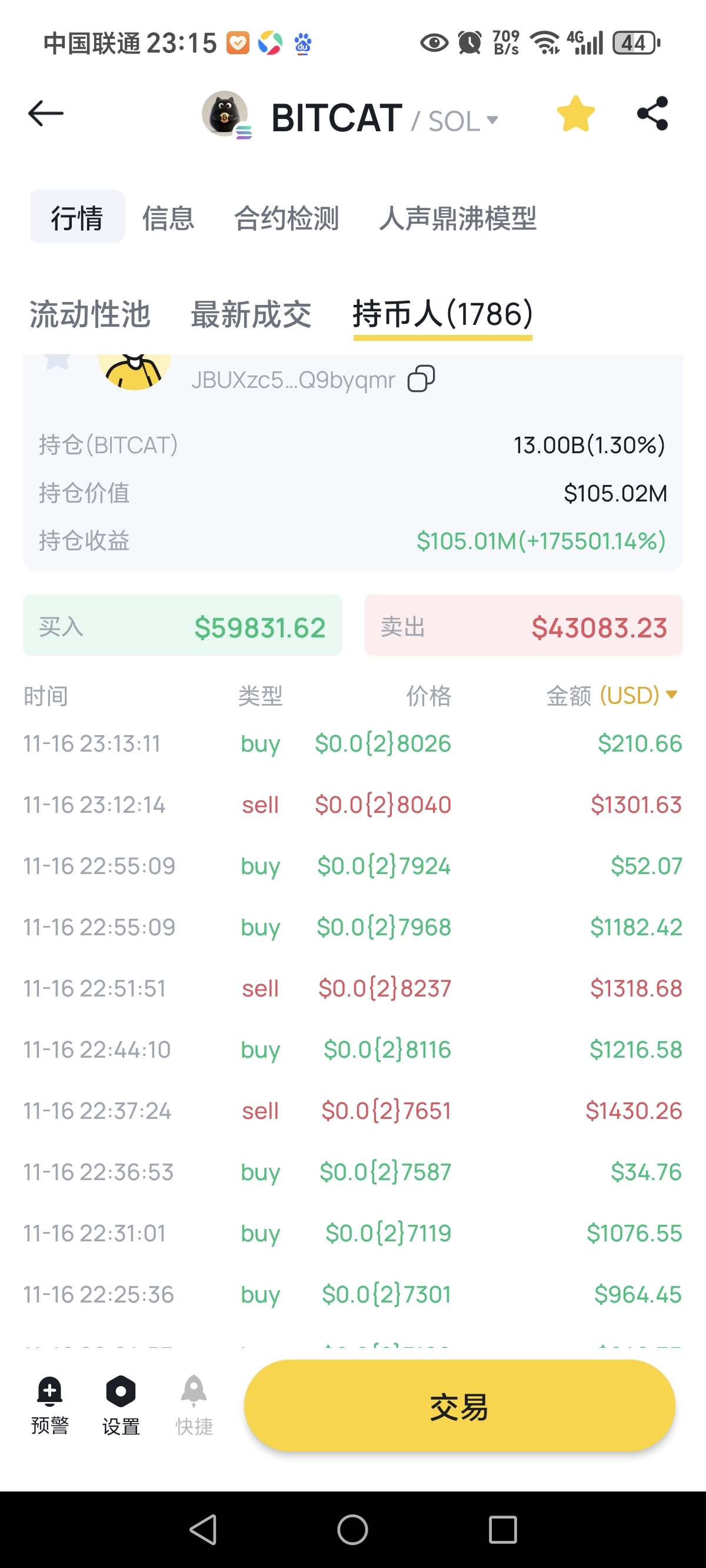Screen dimensions: 706x1568
Task: Share the BITCAT token page
Action: pyautogui.click(x=652, y=114)
